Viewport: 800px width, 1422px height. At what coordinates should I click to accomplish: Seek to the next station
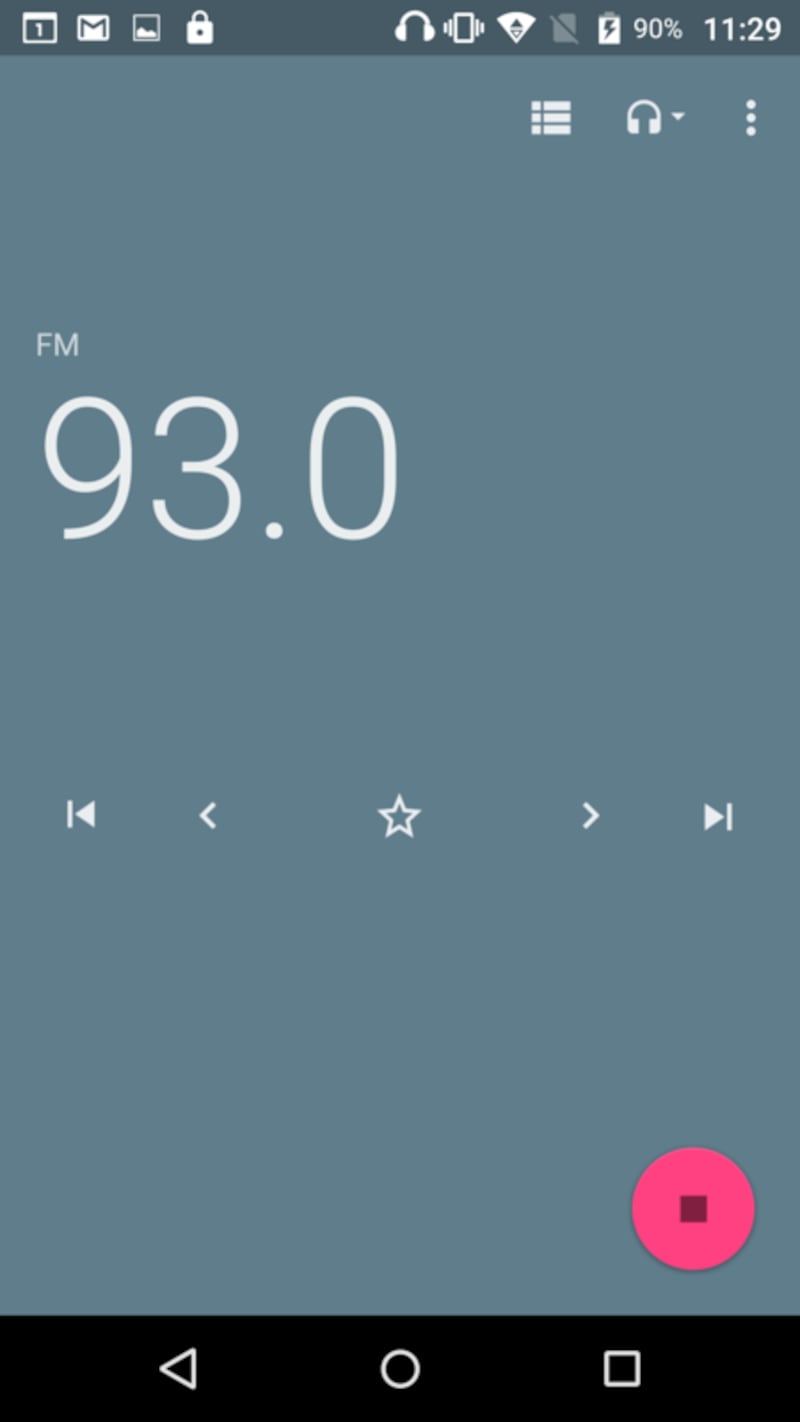[718, 817]
